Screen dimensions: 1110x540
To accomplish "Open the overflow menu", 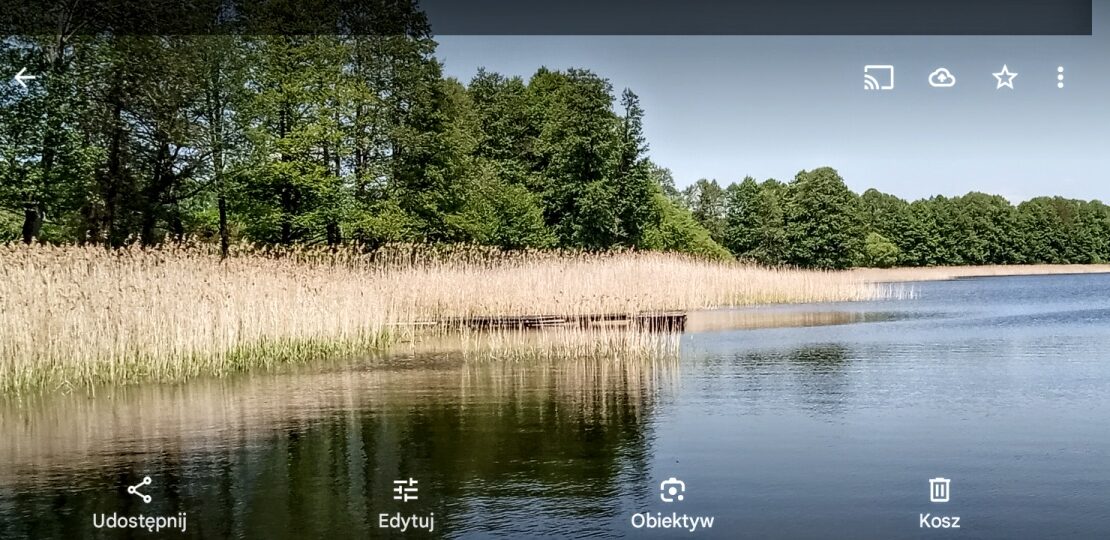I will pos(1060,77).
